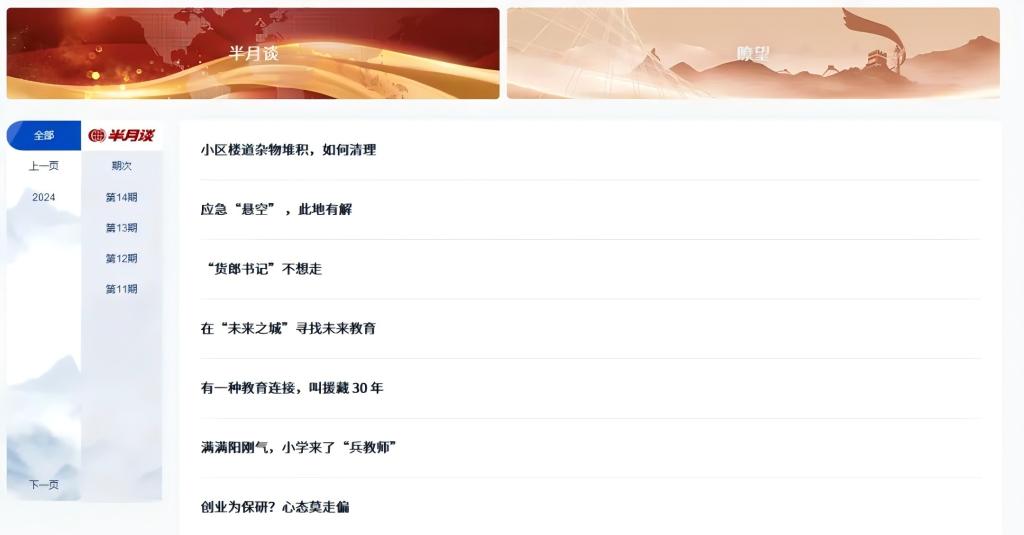Choose issue 第13期
The width and height of the screenshot is (1024, 535).
[x=122, y=228]
